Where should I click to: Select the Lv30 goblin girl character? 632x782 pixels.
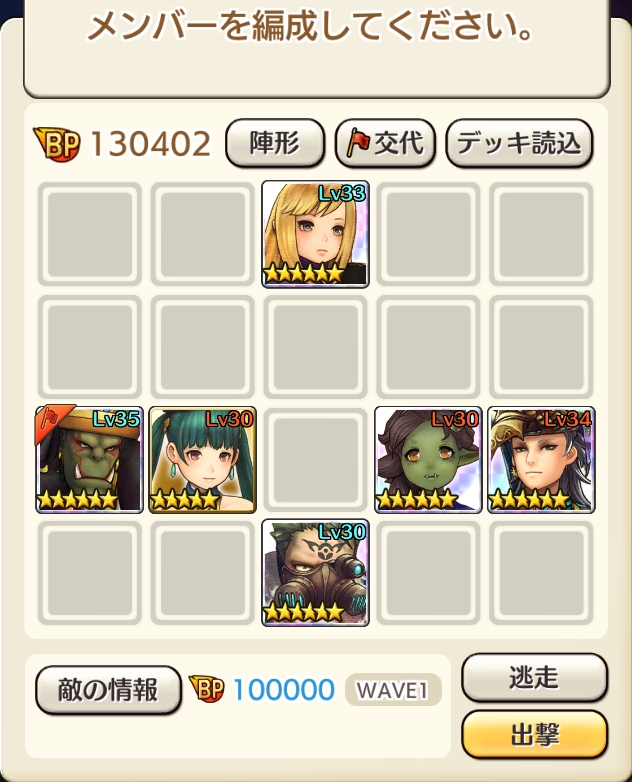[429, 459]
